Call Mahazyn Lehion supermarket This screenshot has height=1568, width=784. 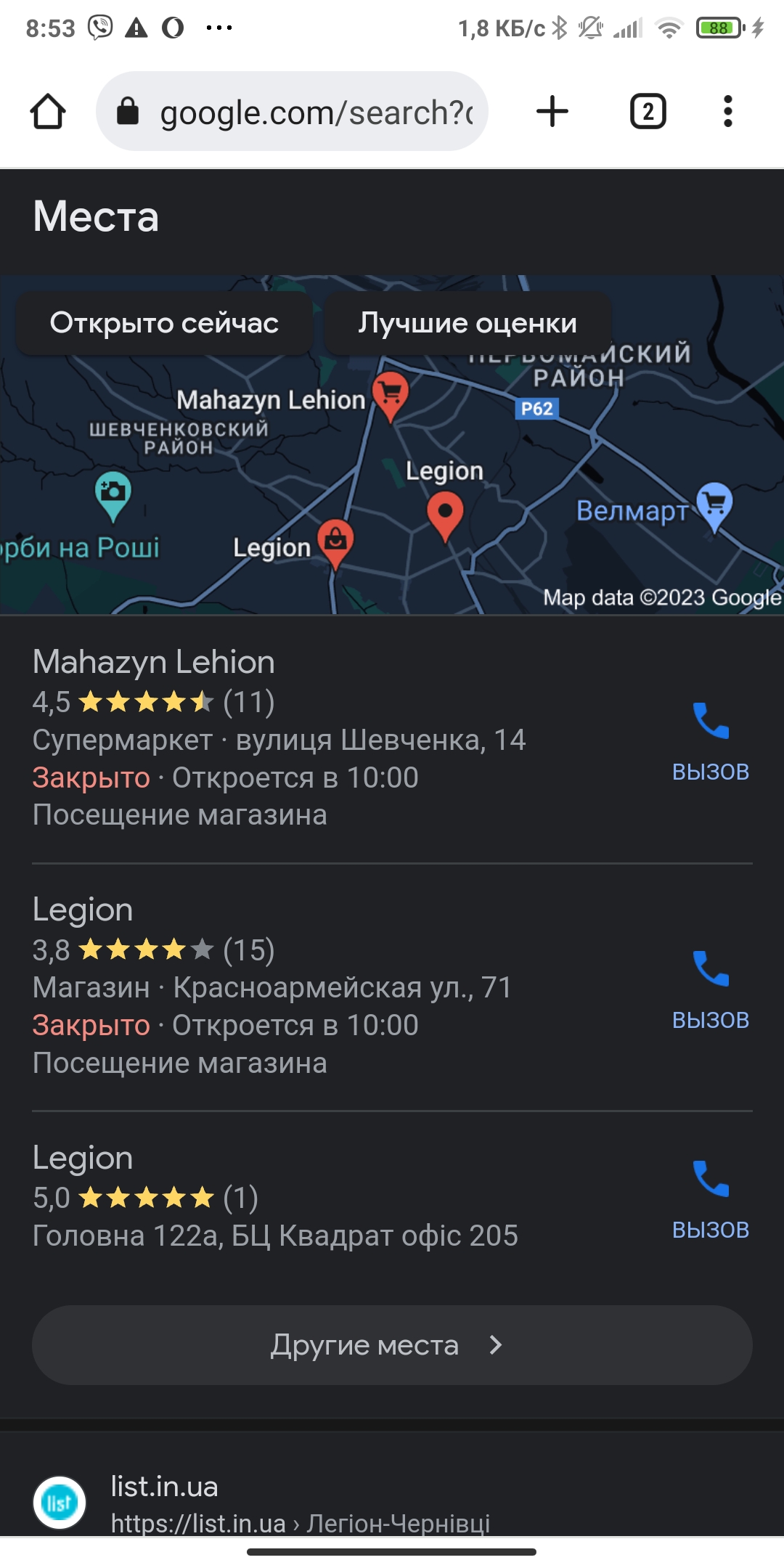[710, 740]
